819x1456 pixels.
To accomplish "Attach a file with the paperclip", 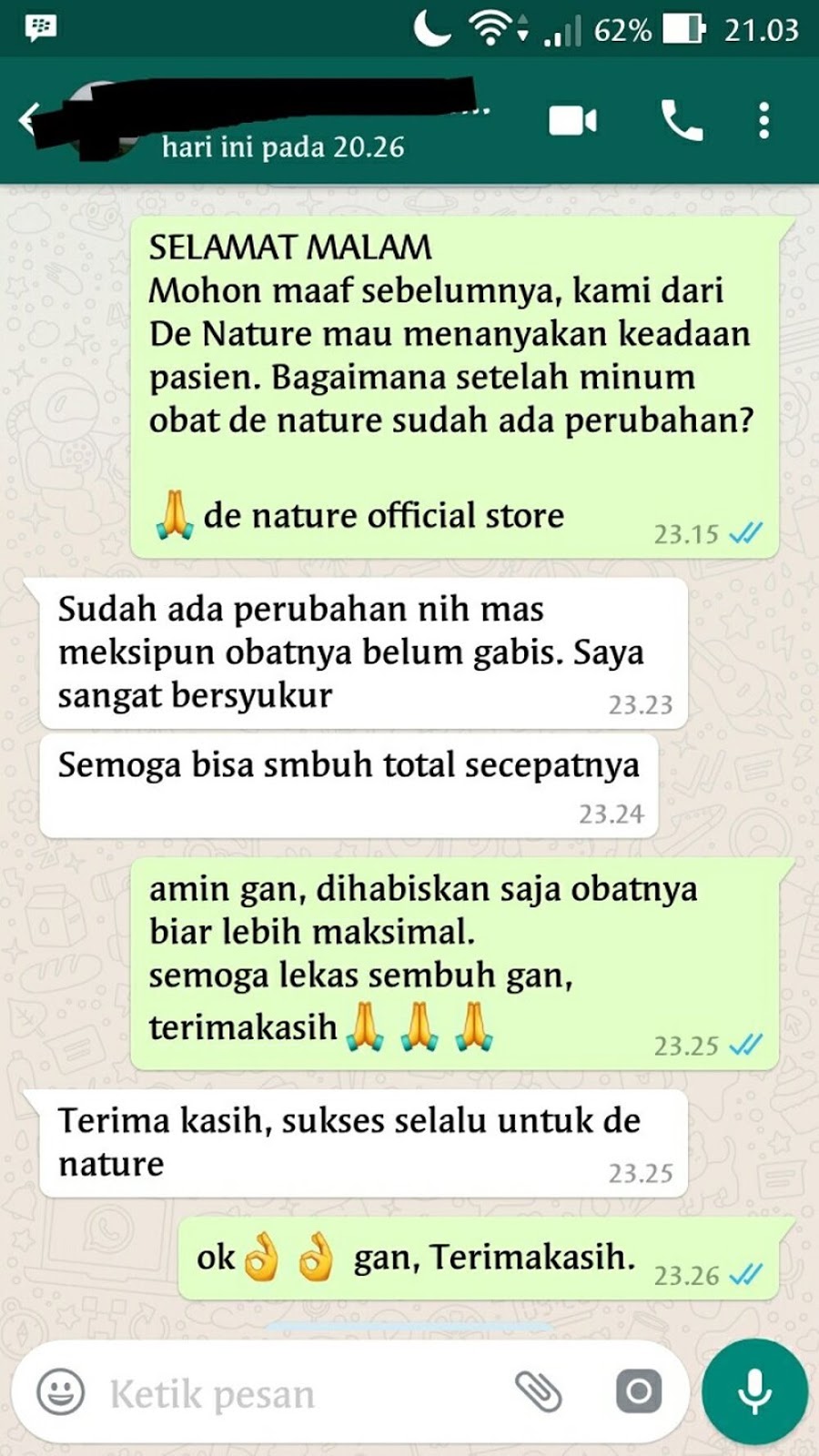I will click(538, 1391).
